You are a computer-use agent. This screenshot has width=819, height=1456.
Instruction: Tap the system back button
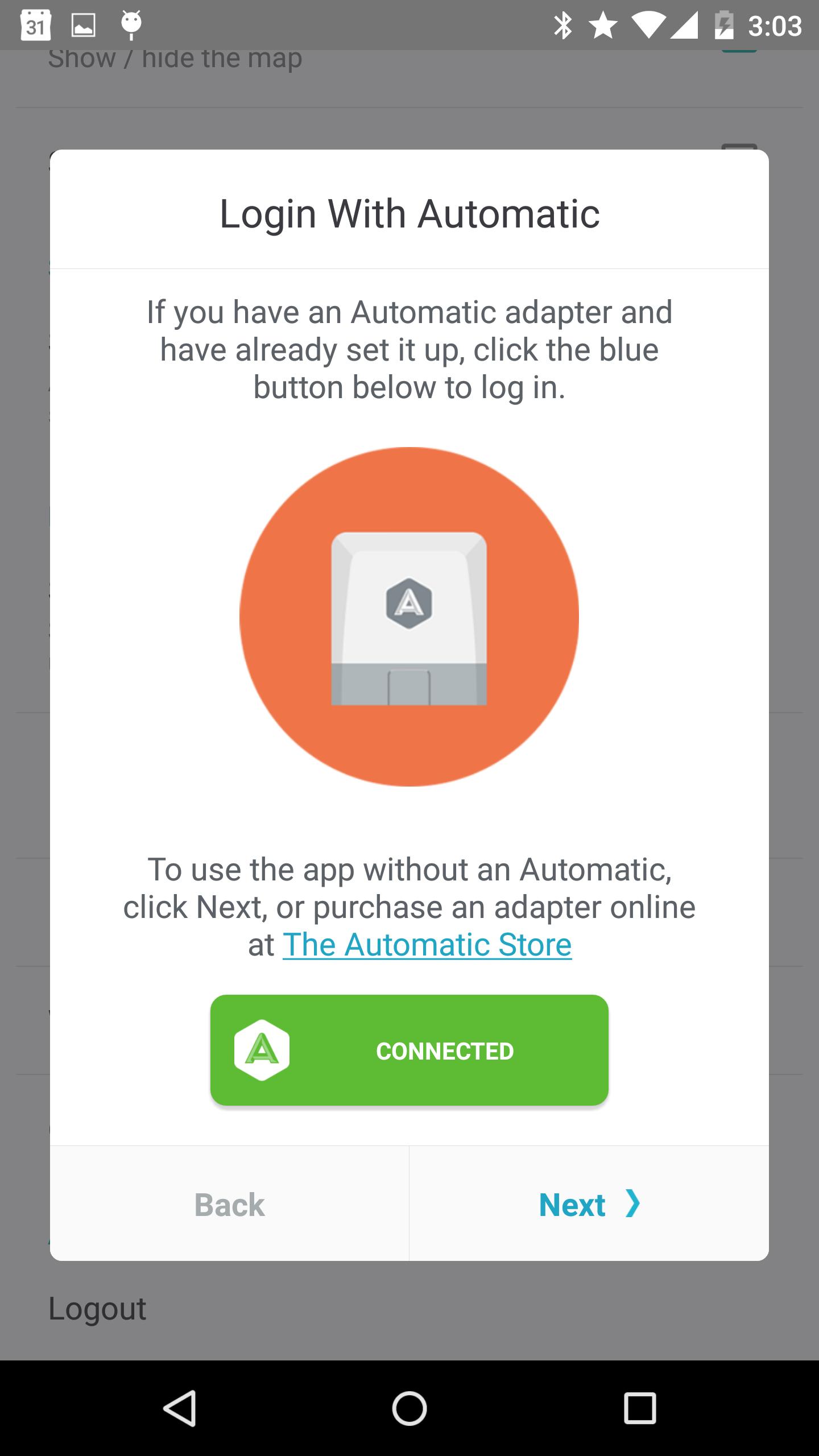[180, 1408]
